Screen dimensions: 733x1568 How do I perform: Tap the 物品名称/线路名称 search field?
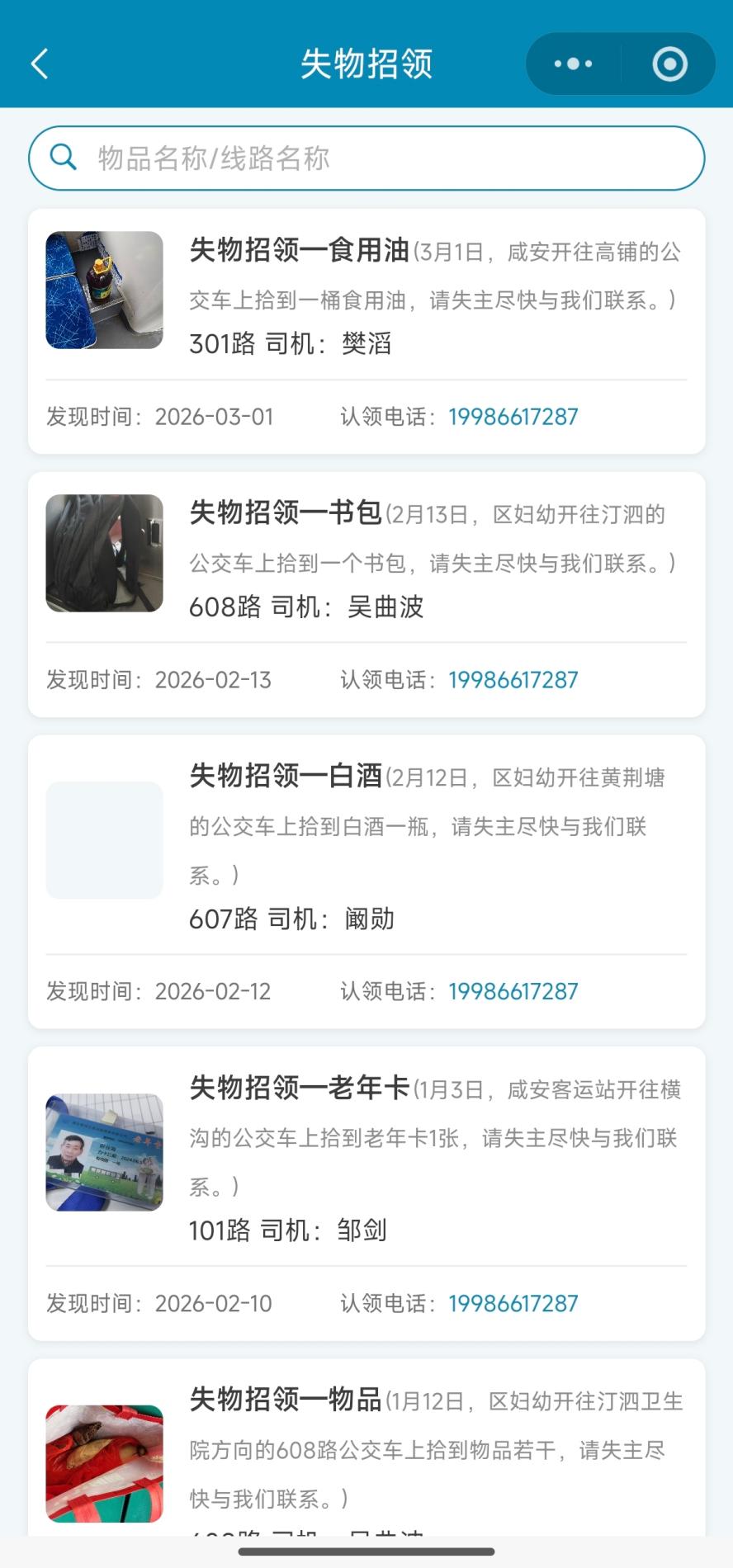(330, 157)
